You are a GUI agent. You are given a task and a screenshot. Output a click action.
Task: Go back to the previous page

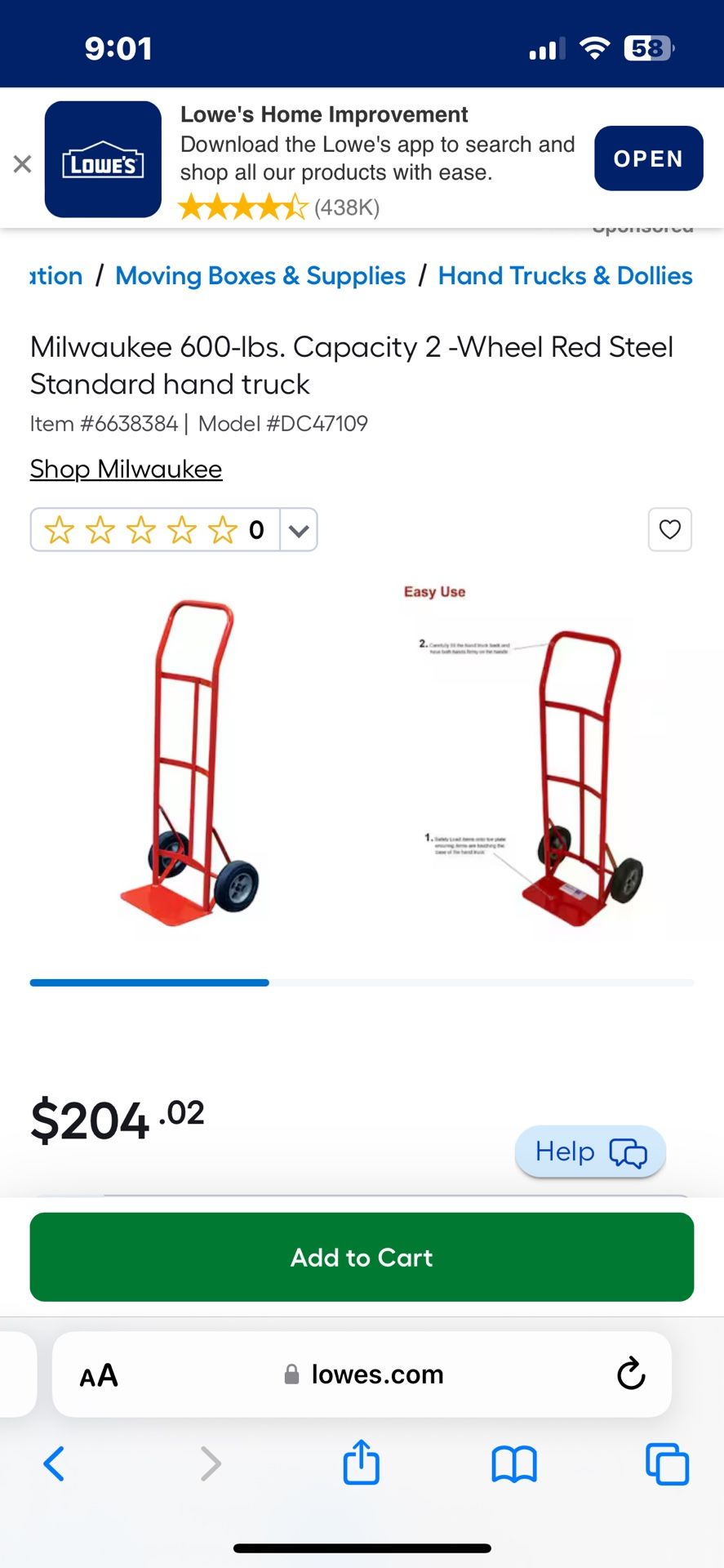pyautogui.click(x=54, y=1463)
